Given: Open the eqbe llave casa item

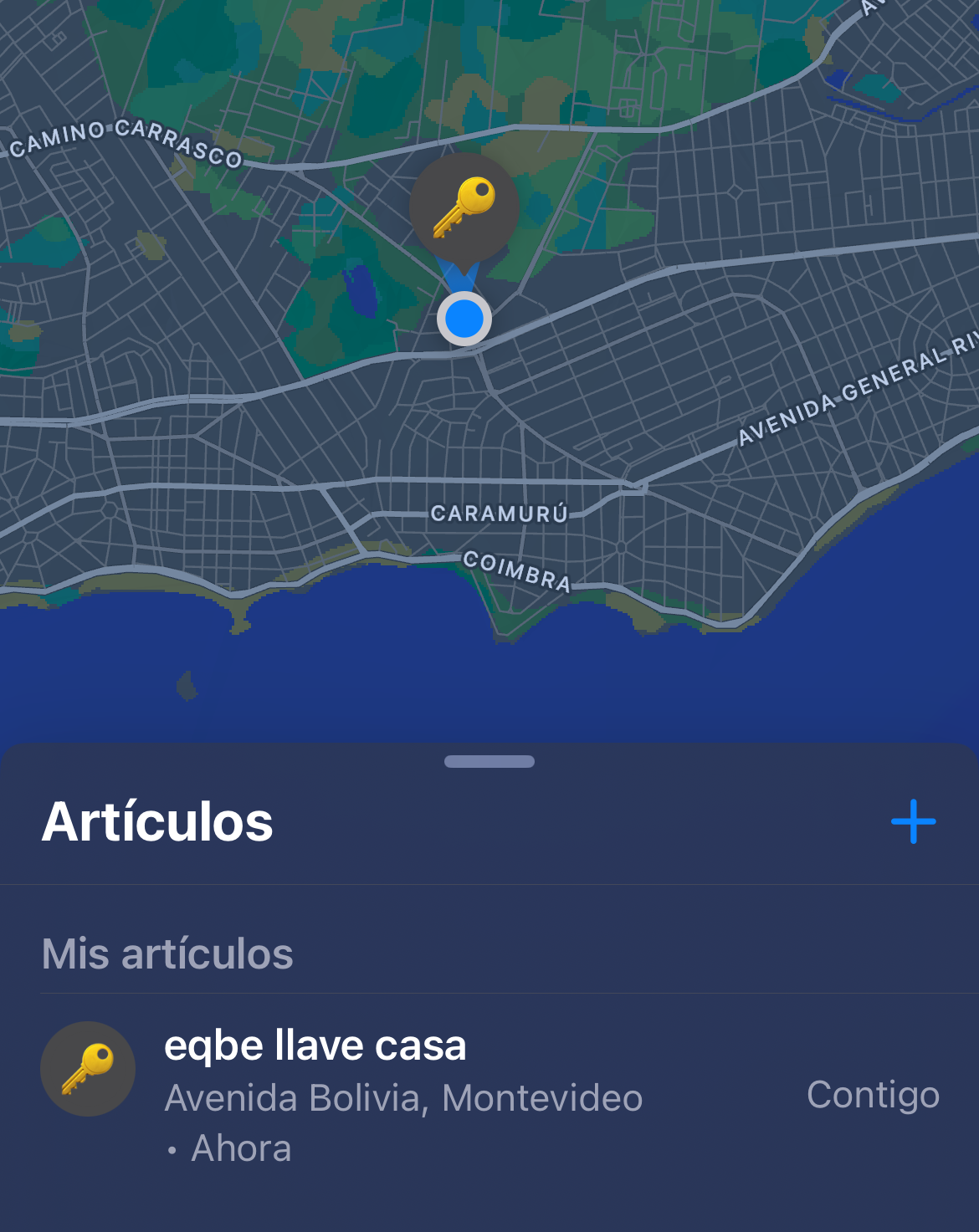Looking at the screenshot, I should (x=489, y=1094).
